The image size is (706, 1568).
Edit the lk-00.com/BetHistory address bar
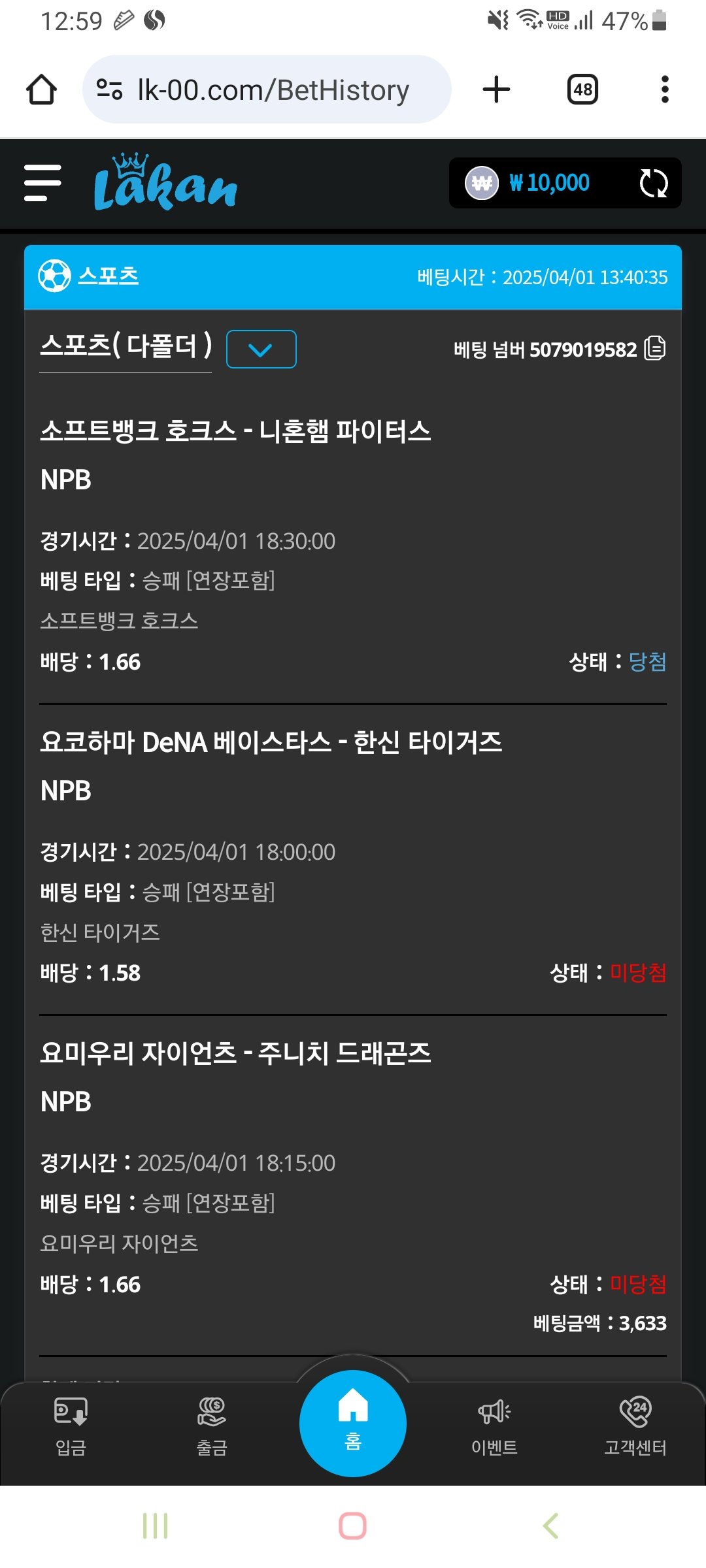273,90
